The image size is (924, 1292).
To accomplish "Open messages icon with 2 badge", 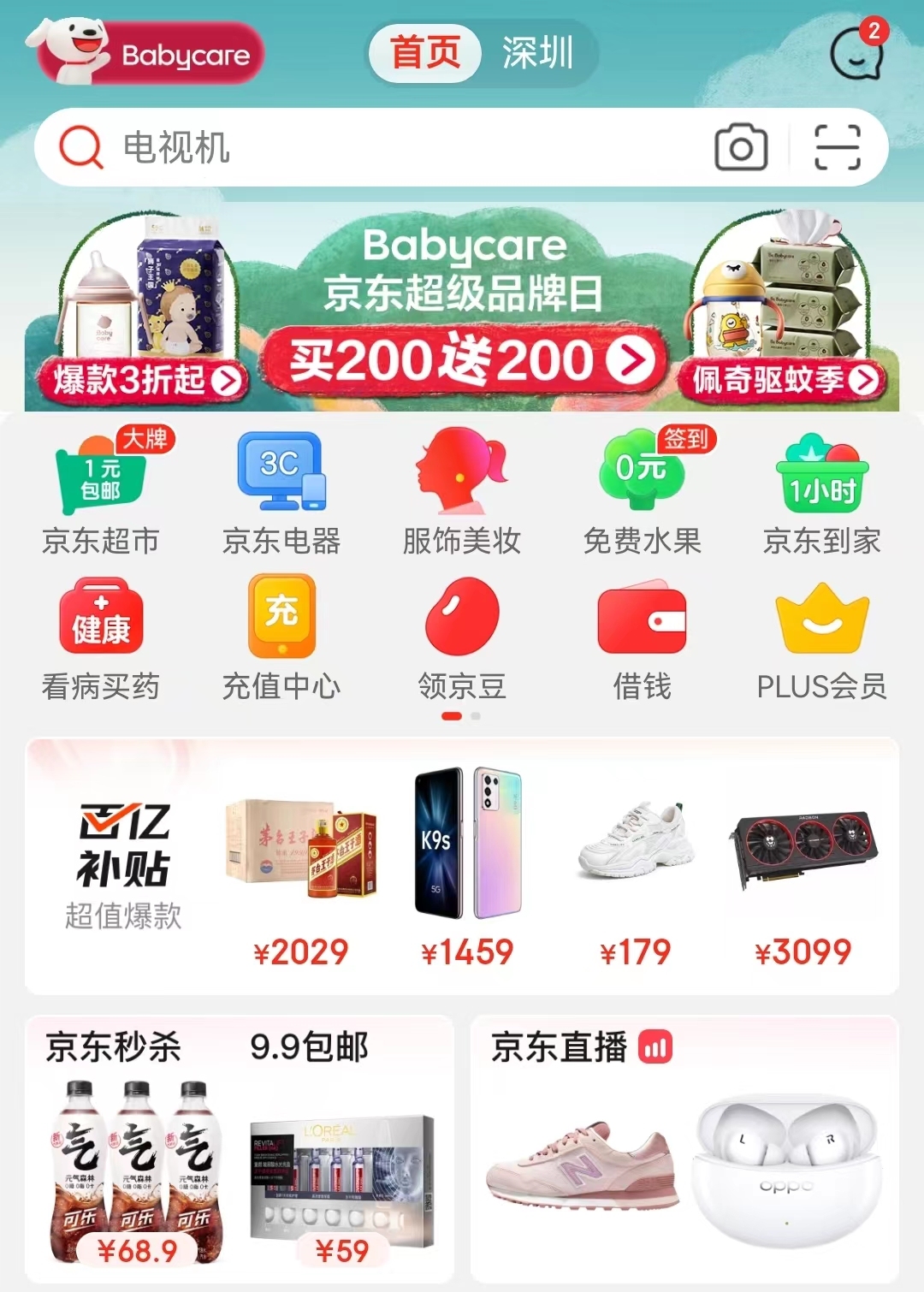I will 856,52.
